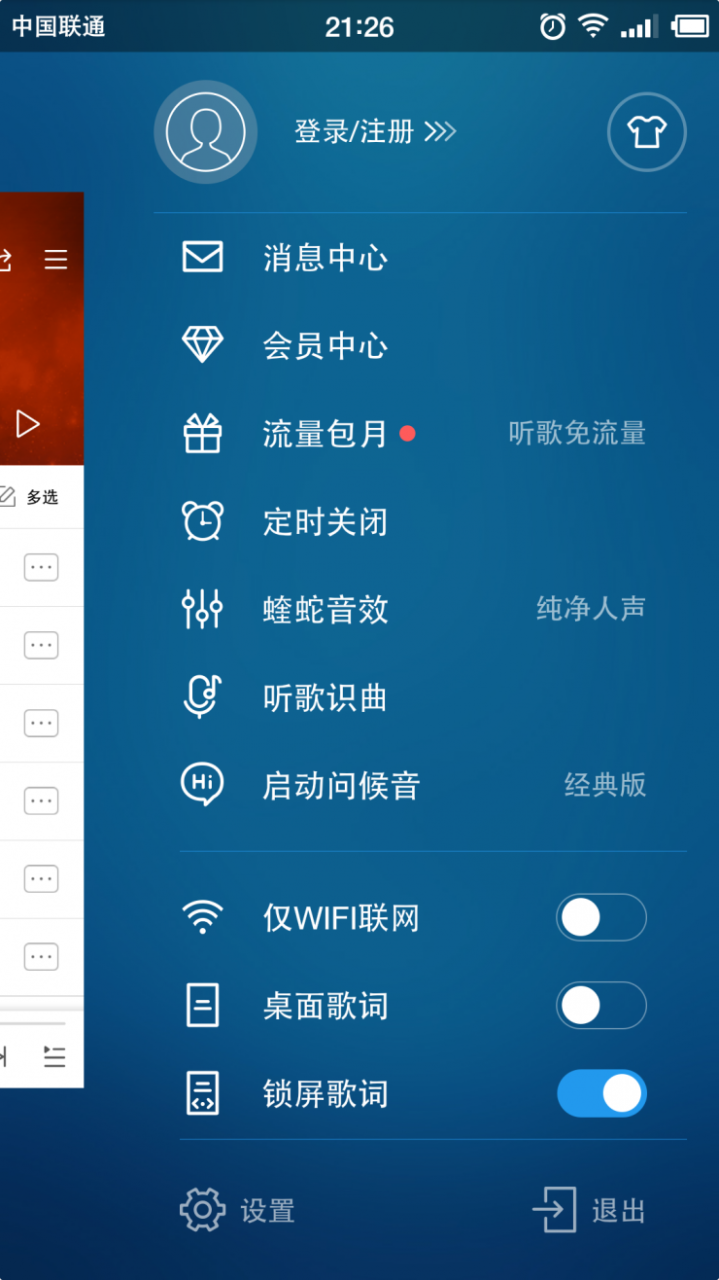Open 流量包月 data plan

click(x=324, y=434)
